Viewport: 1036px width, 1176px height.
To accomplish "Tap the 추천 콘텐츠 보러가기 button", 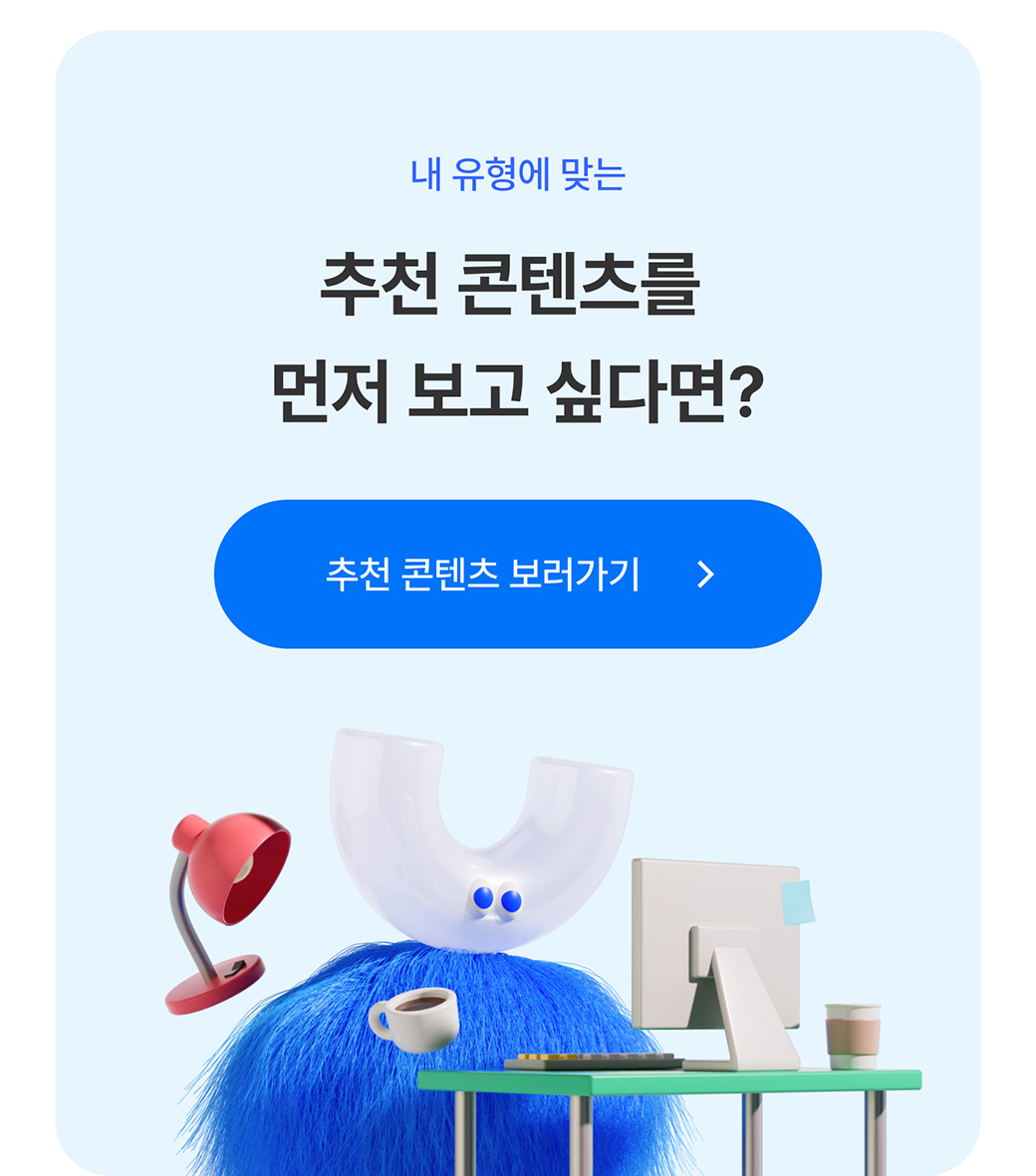I will 517,575.
